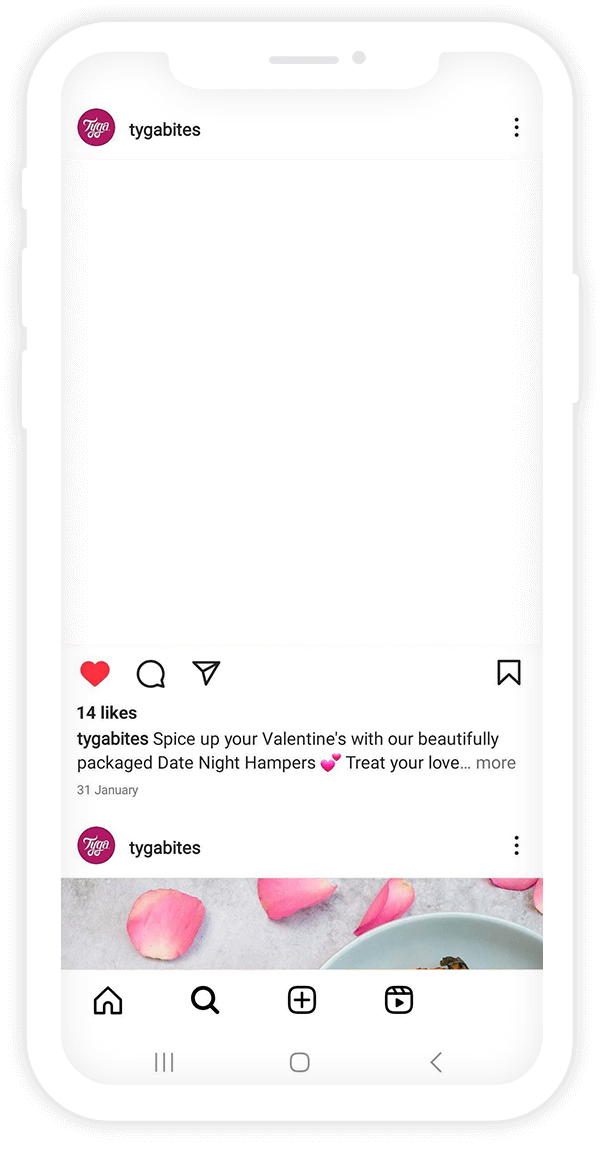Open the tygabites profile from the top post header
The image size is (601, 1159).
[x=164, y=130]
